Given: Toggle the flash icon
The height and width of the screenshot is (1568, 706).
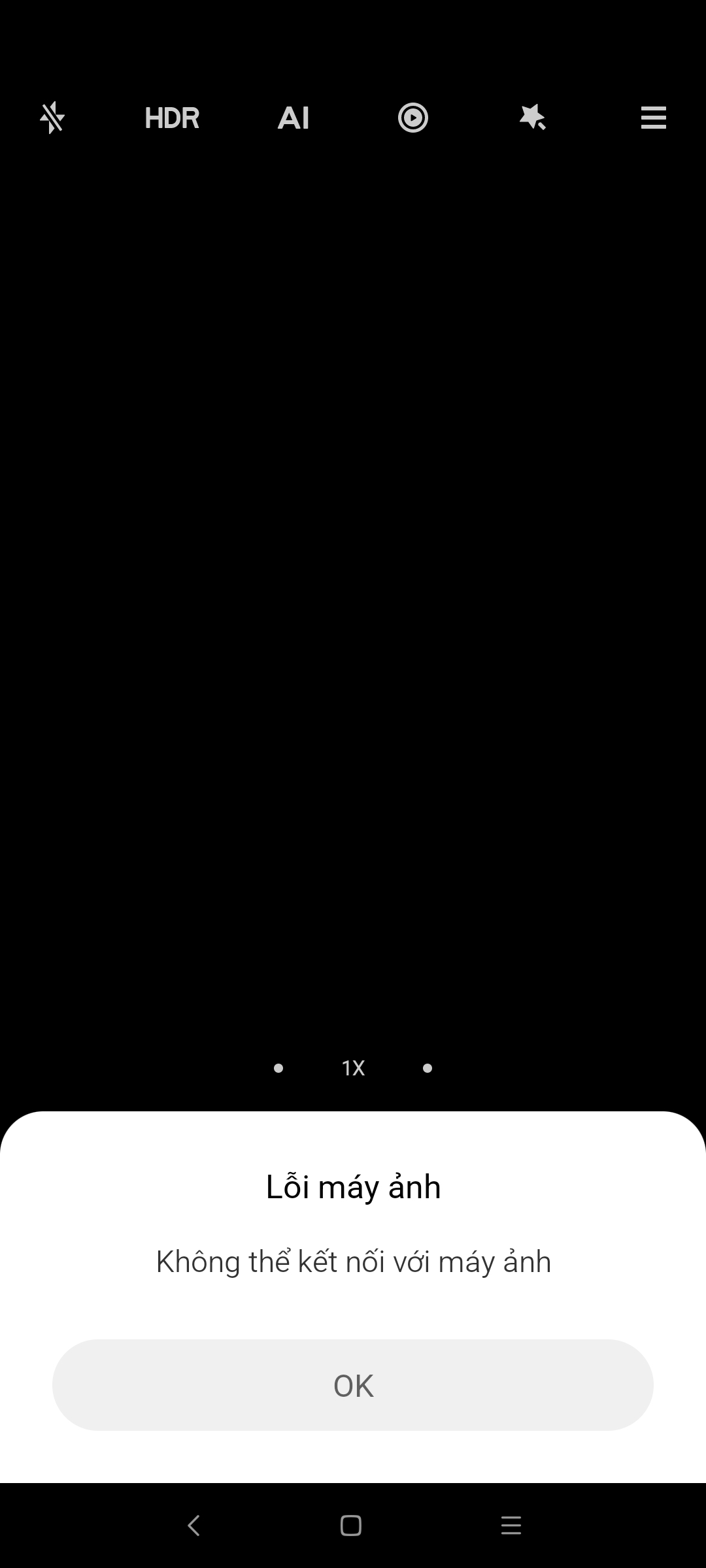Looking at the screenshot, I should (52, 118).
